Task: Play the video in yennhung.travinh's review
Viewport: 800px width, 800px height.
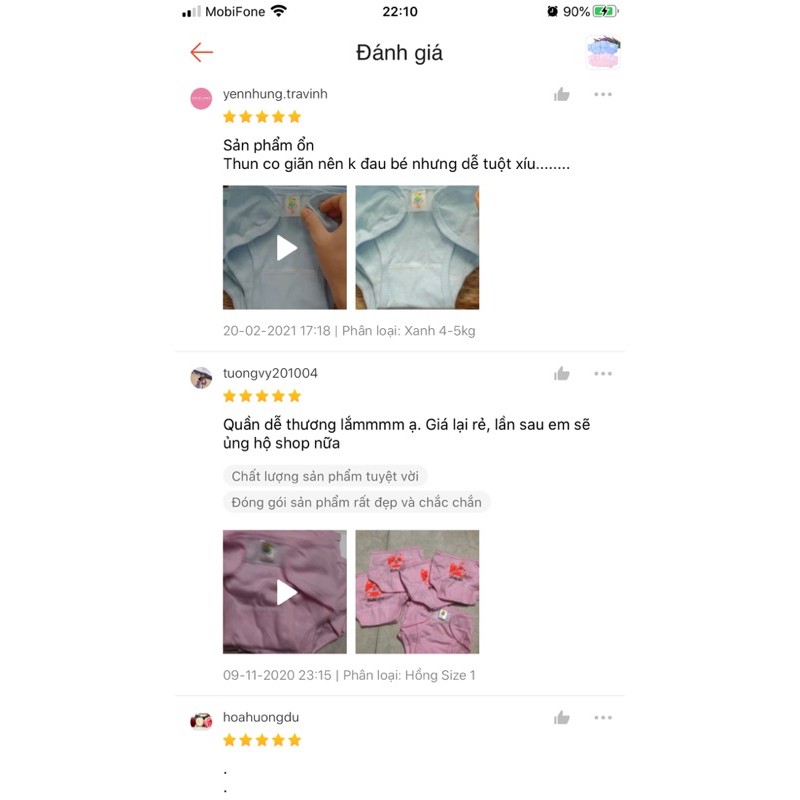Action: point(285,247)
